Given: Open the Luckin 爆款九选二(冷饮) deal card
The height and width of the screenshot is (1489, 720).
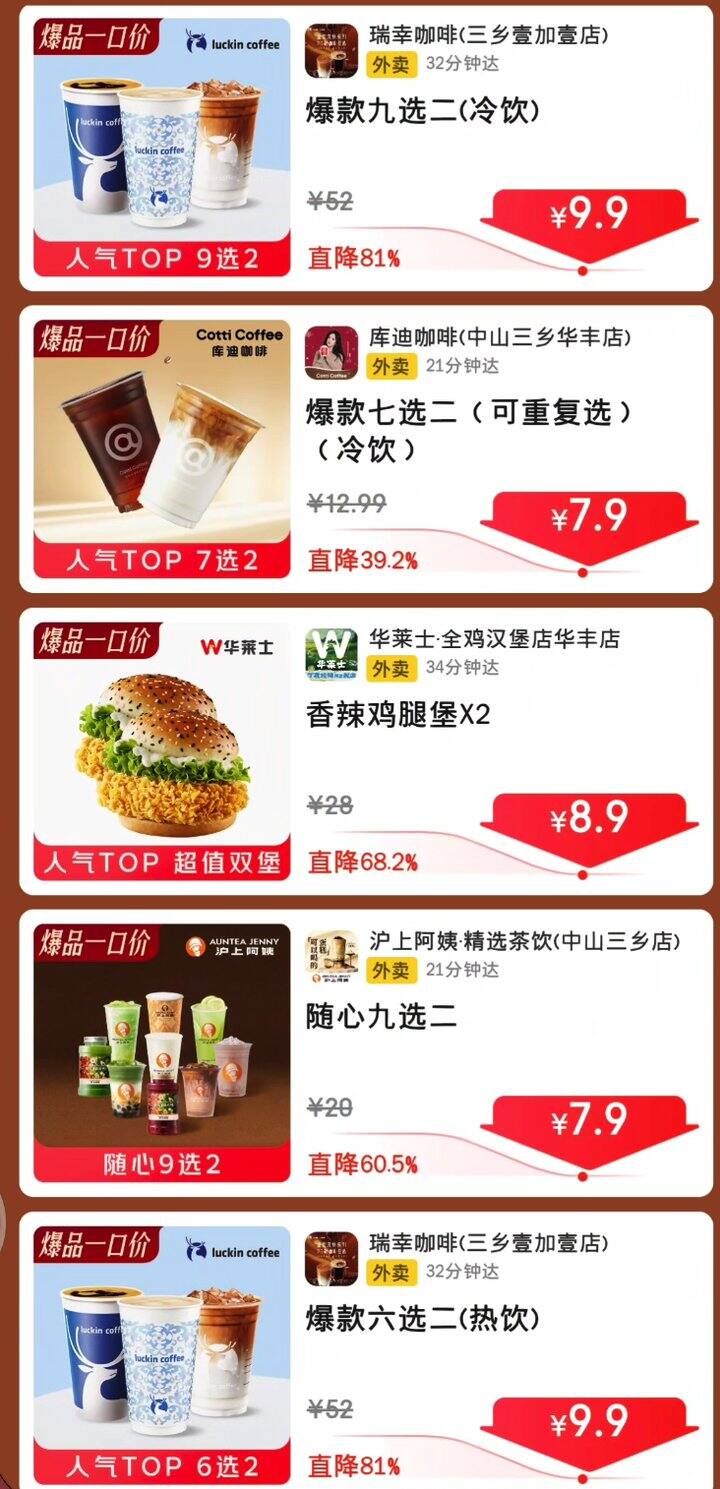Looking at the screenshot, I should [422, 111].
